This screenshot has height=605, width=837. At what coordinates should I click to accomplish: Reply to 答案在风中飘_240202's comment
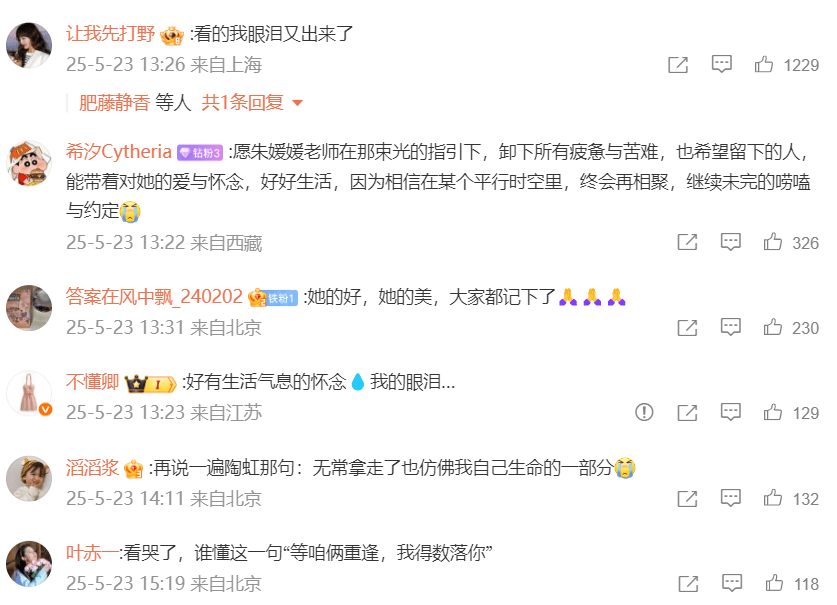pos(731,327)
